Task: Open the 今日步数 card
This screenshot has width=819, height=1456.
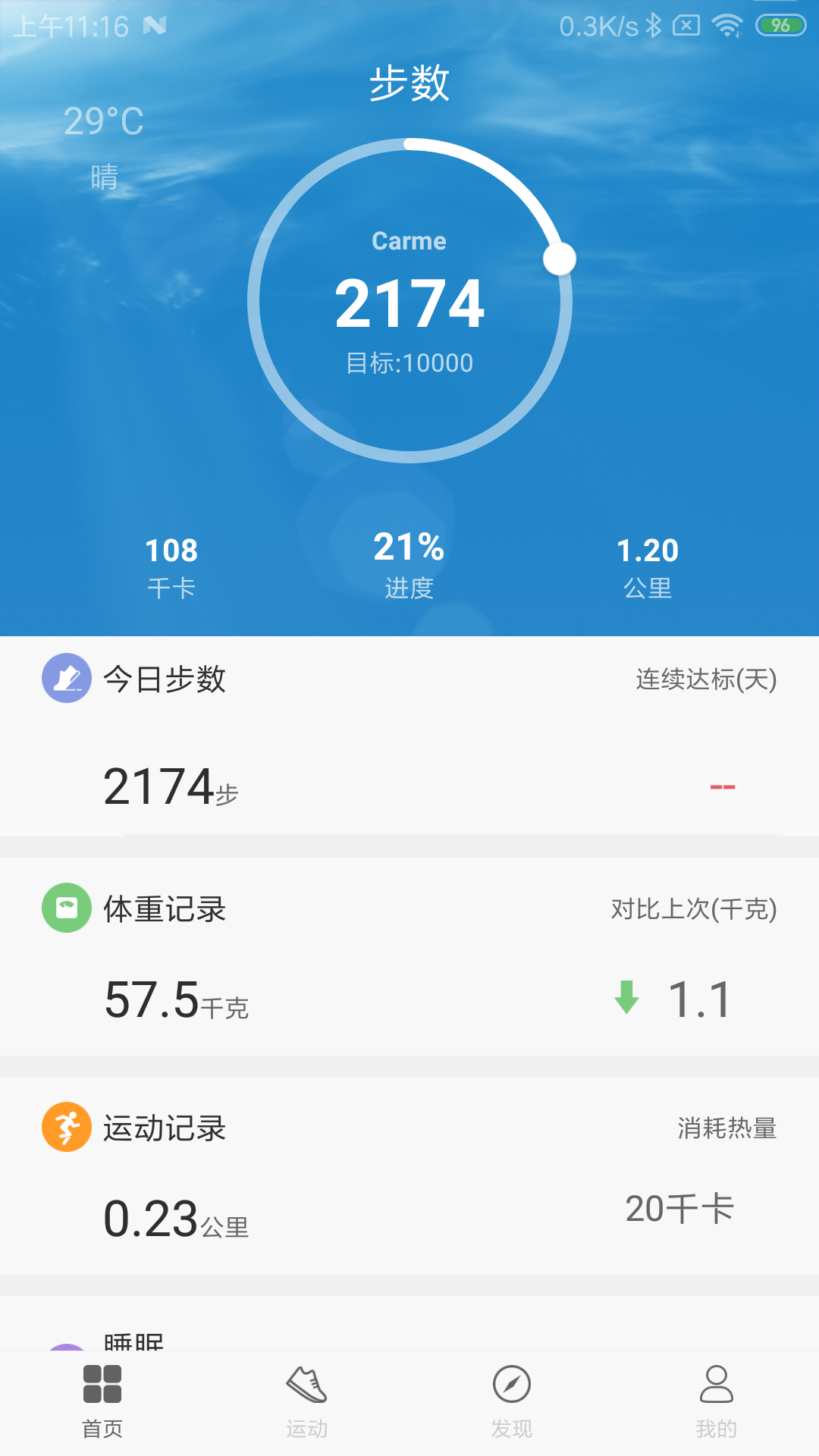Action: point(409,737)
